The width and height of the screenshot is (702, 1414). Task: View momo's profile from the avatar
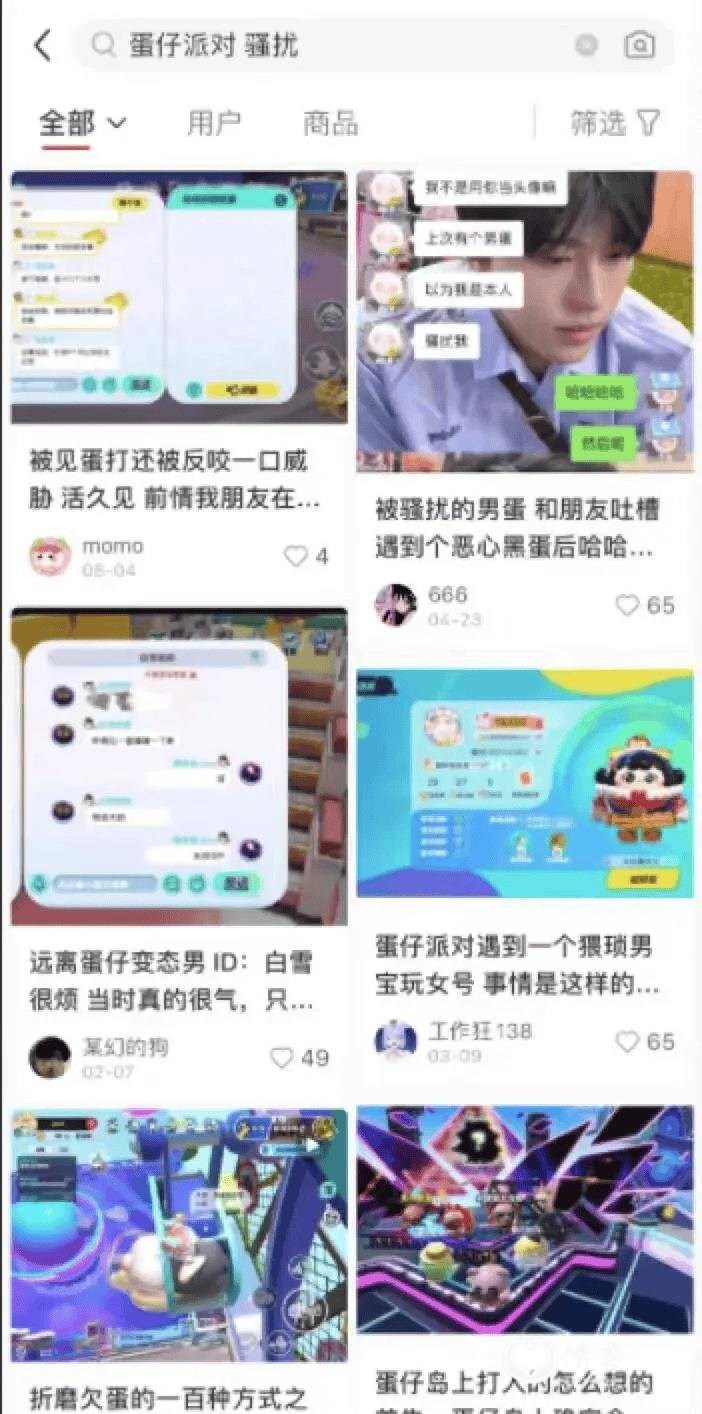tap(49, 556)
